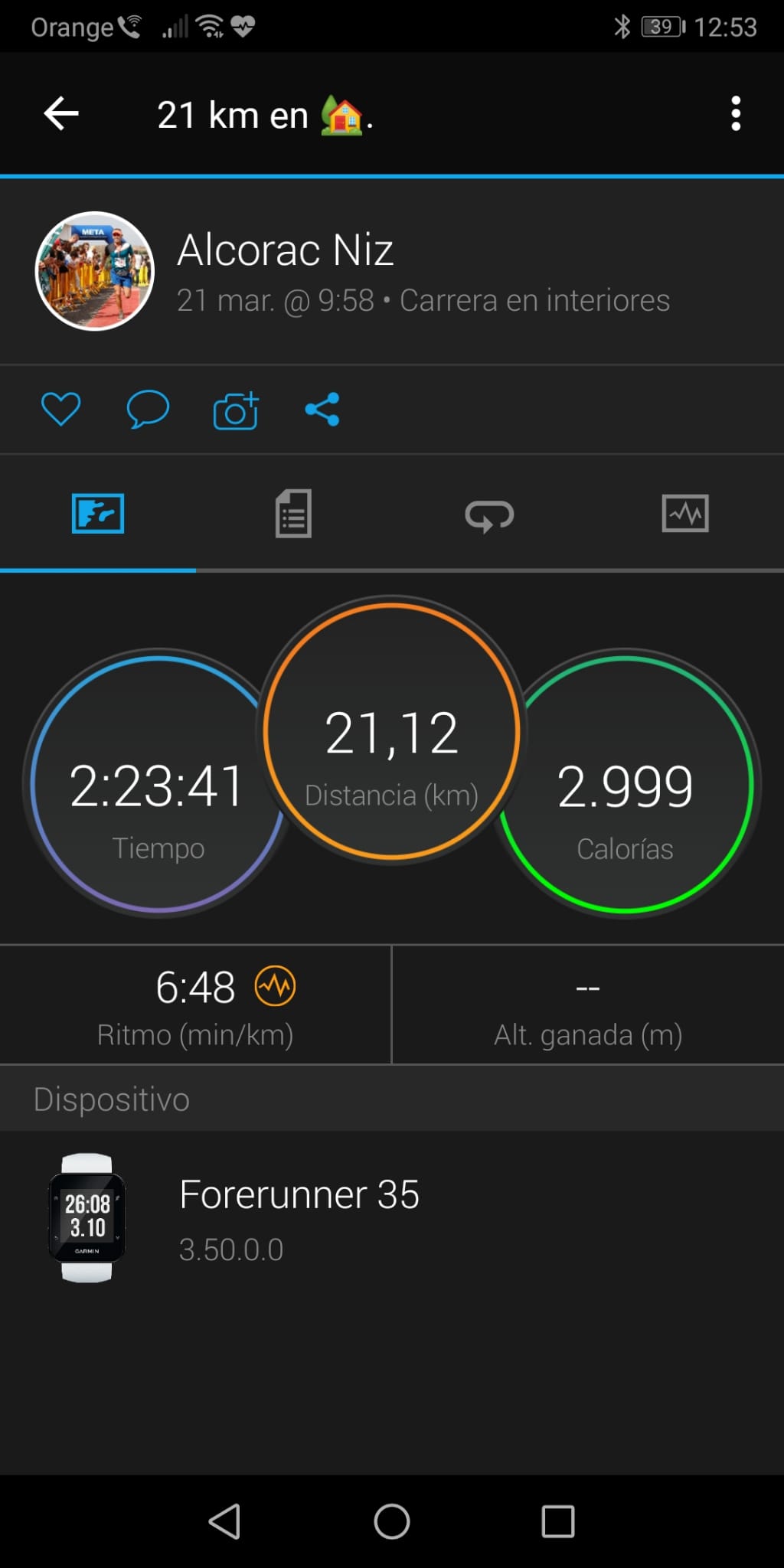The height and width of the screenshot is (1568, 784).
Task: Open Alcorac Niz's profile picture
Action: point(95,271)
